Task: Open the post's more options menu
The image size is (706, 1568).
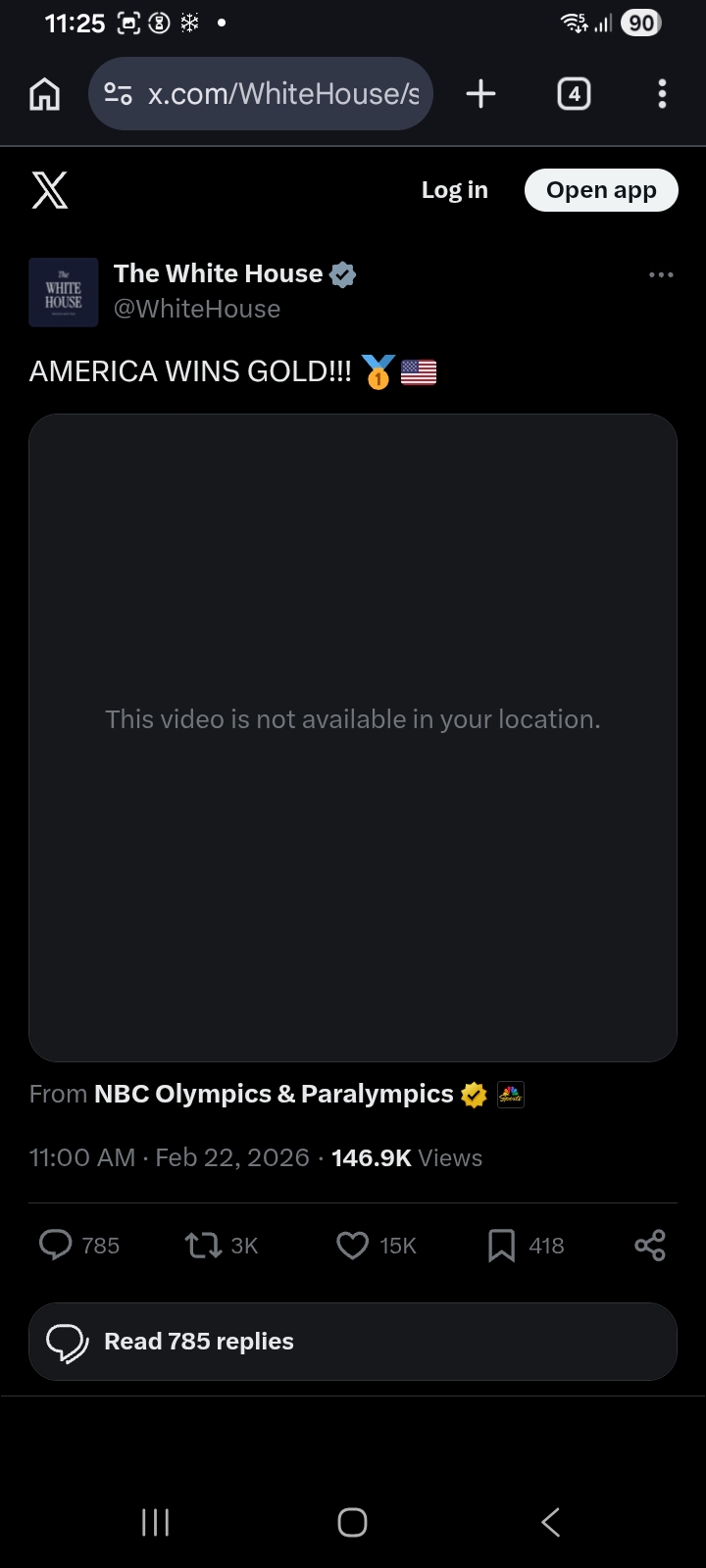Action: tap(661, 275)
